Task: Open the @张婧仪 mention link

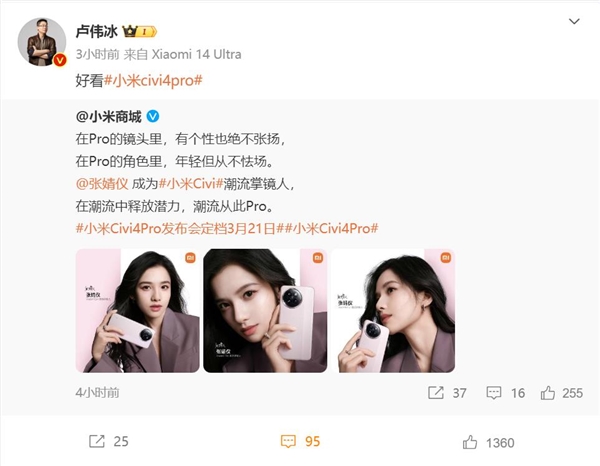Action: coord(104,183)
